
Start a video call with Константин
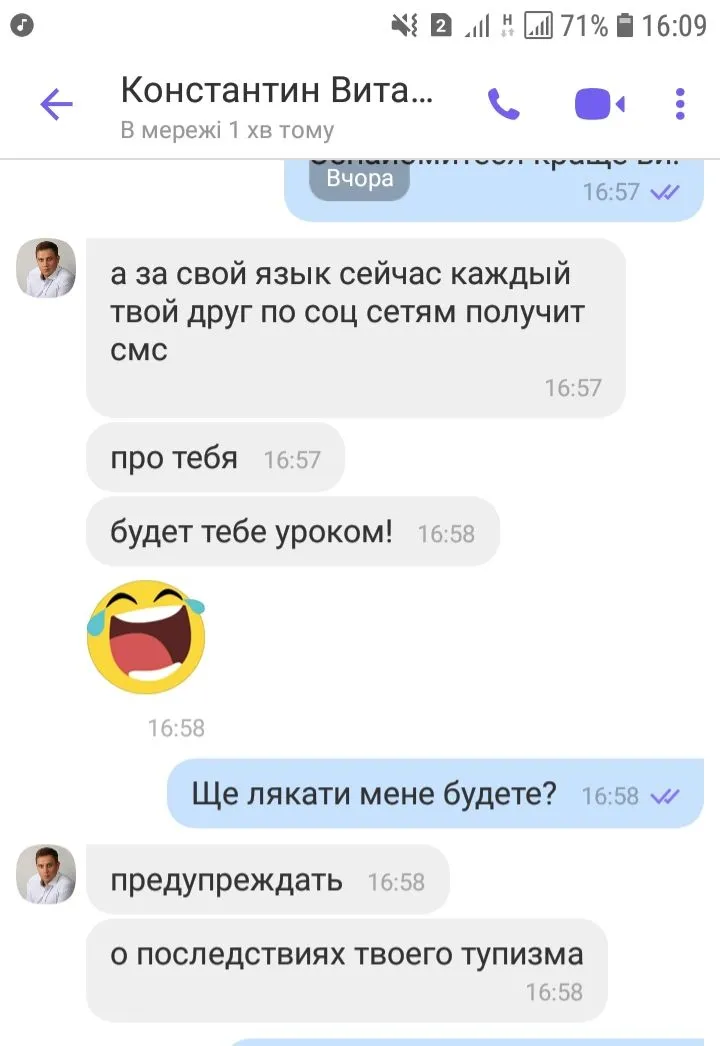pos(599,104)
